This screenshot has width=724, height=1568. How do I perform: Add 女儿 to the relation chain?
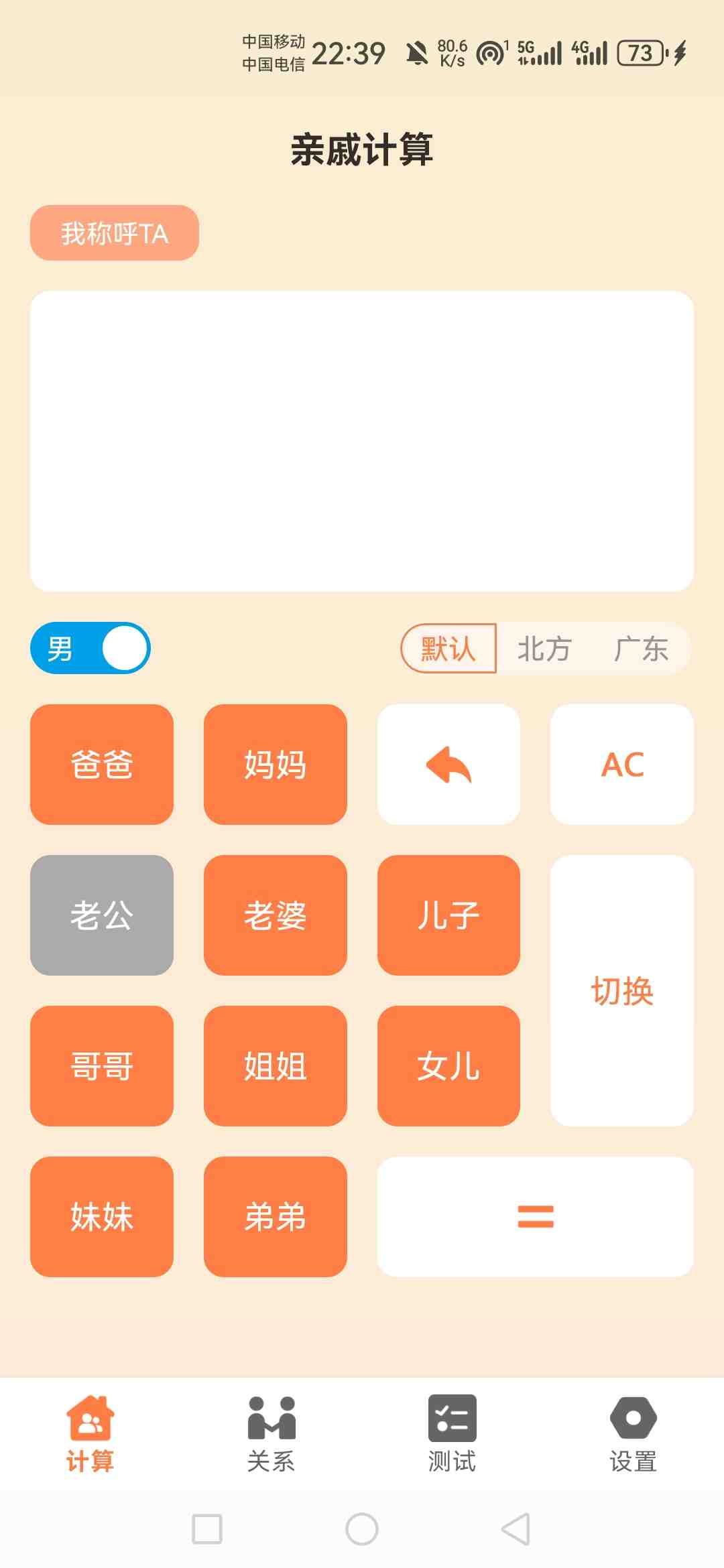(448, 1066)
